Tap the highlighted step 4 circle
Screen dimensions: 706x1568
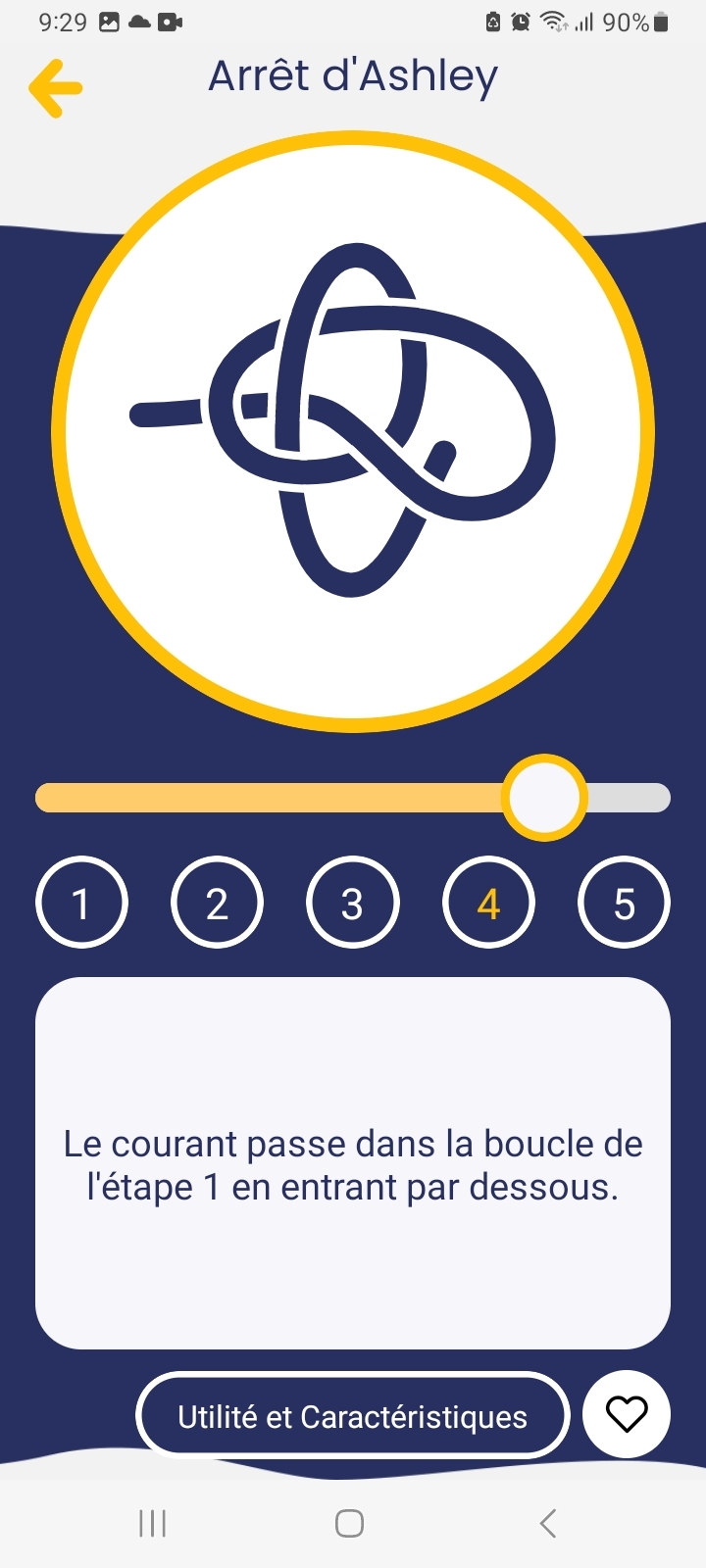point(488,903)
